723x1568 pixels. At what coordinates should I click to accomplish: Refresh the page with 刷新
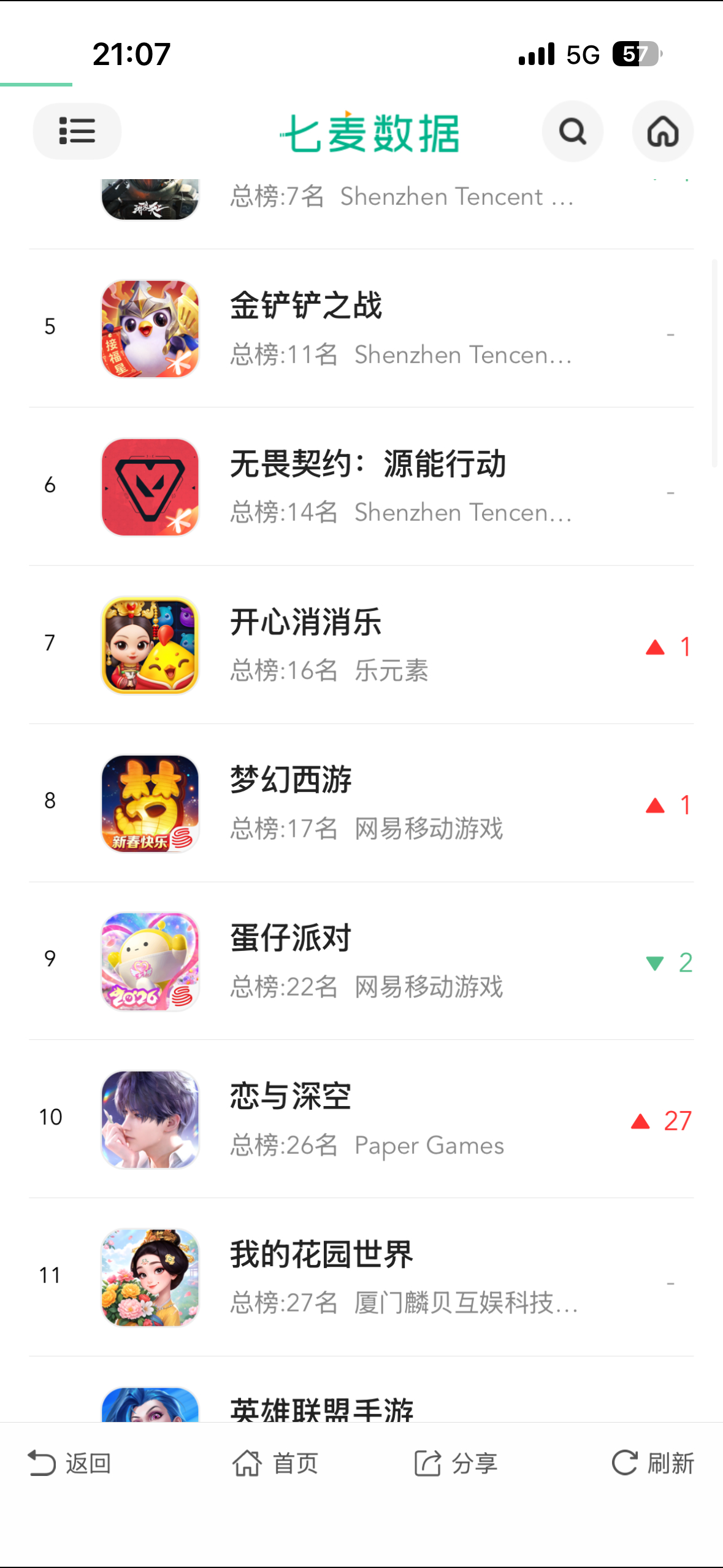(652, 1464)
